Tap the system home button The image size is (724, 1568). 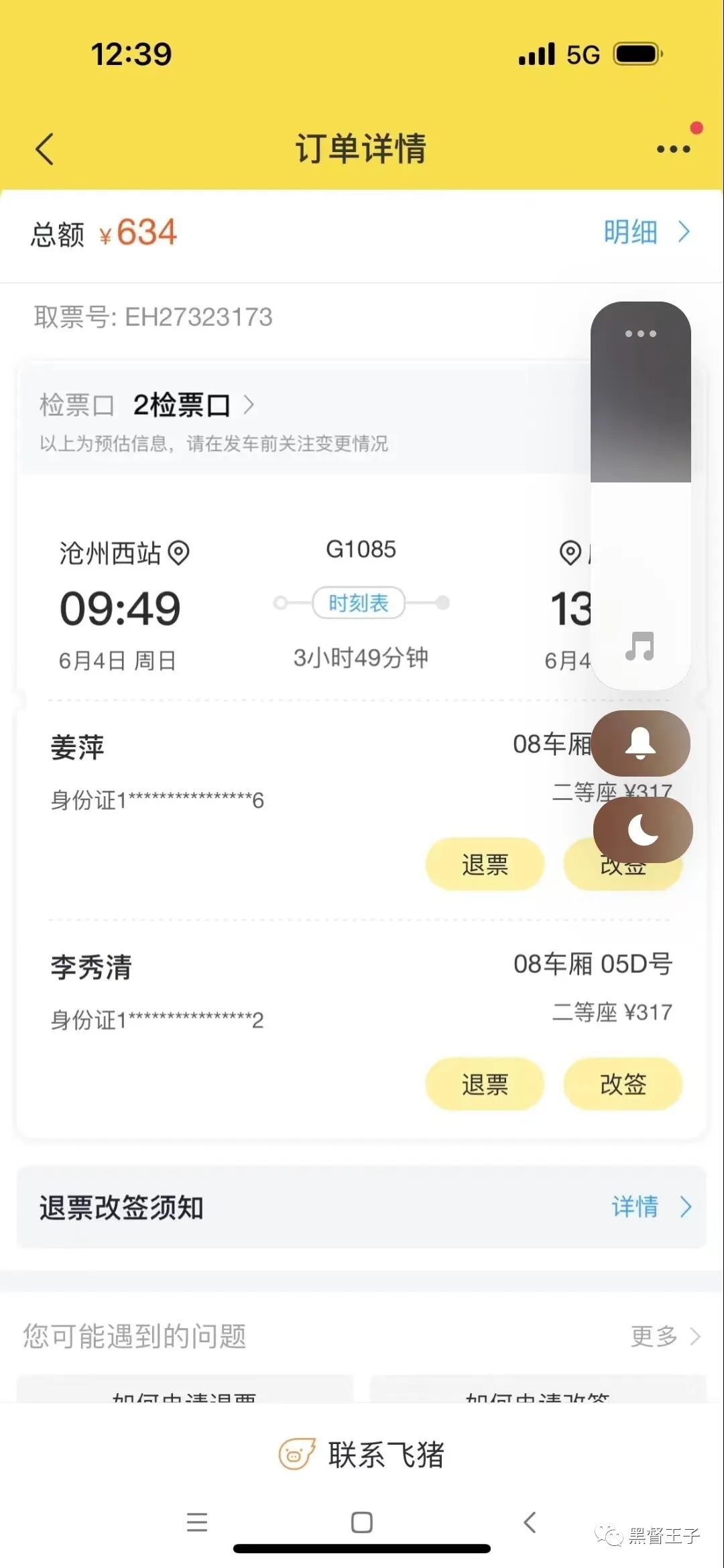(362, 1522)
